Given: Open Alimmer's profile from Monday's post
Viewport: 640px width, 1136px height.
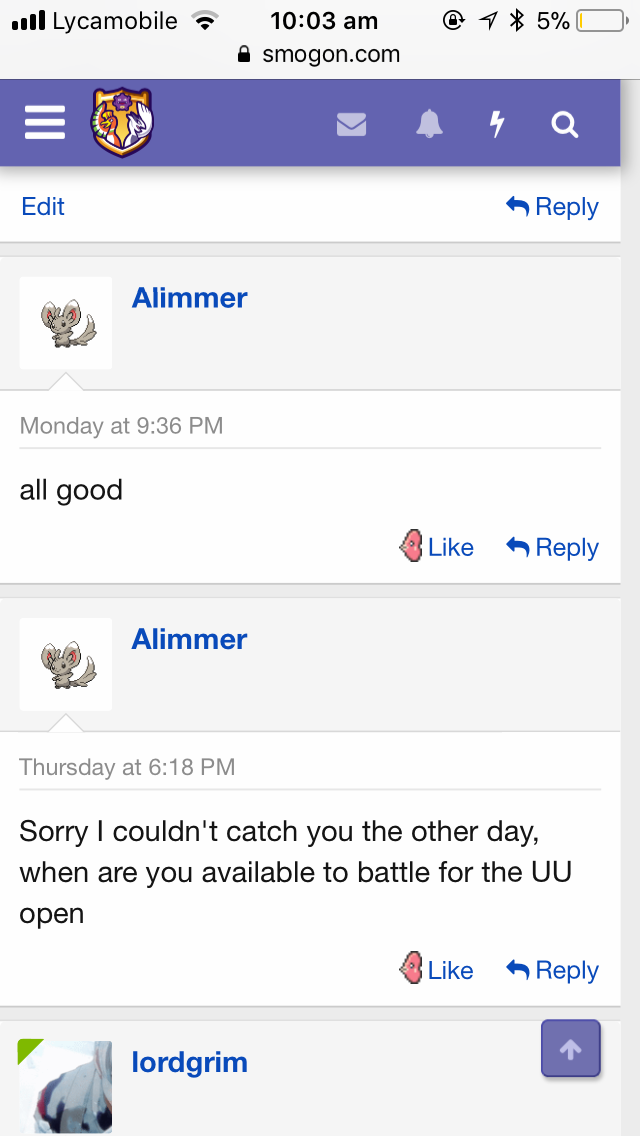Looking at the screenshot, I should pos(189,298).
